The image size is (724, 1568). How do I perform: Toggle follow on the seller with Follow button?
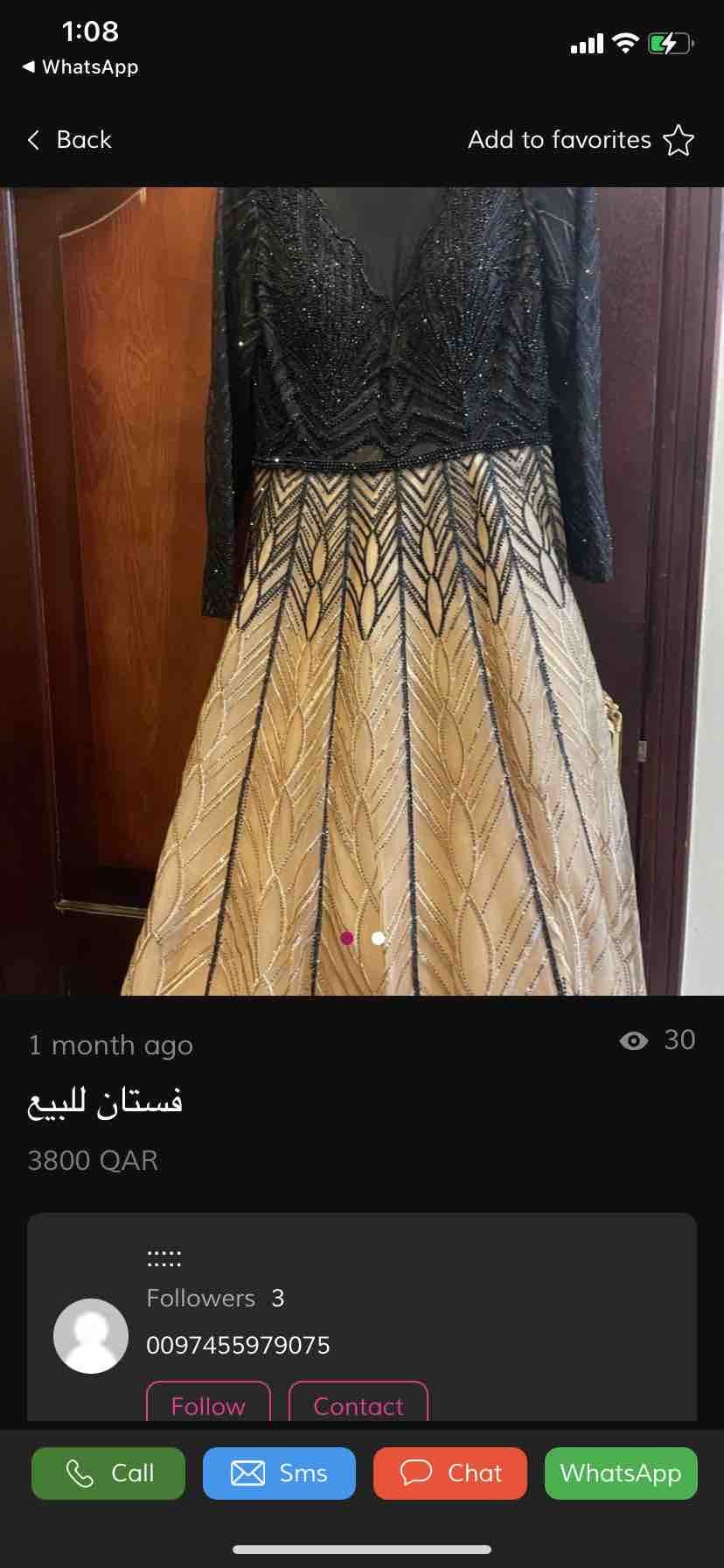[208, 1406]
